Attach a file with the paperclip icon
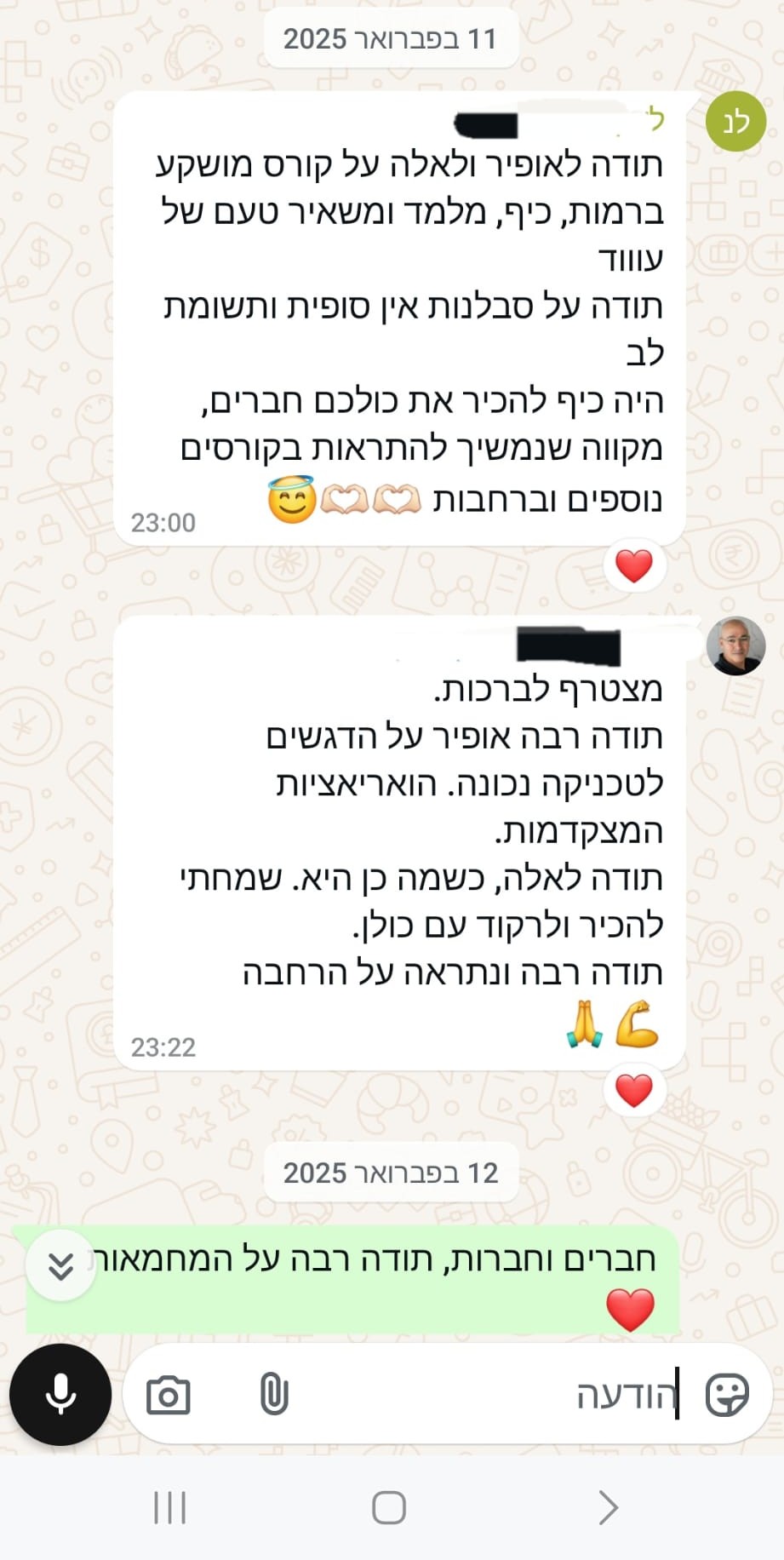The height and width of the screenshot is (1560, 784). point(273,1395)
